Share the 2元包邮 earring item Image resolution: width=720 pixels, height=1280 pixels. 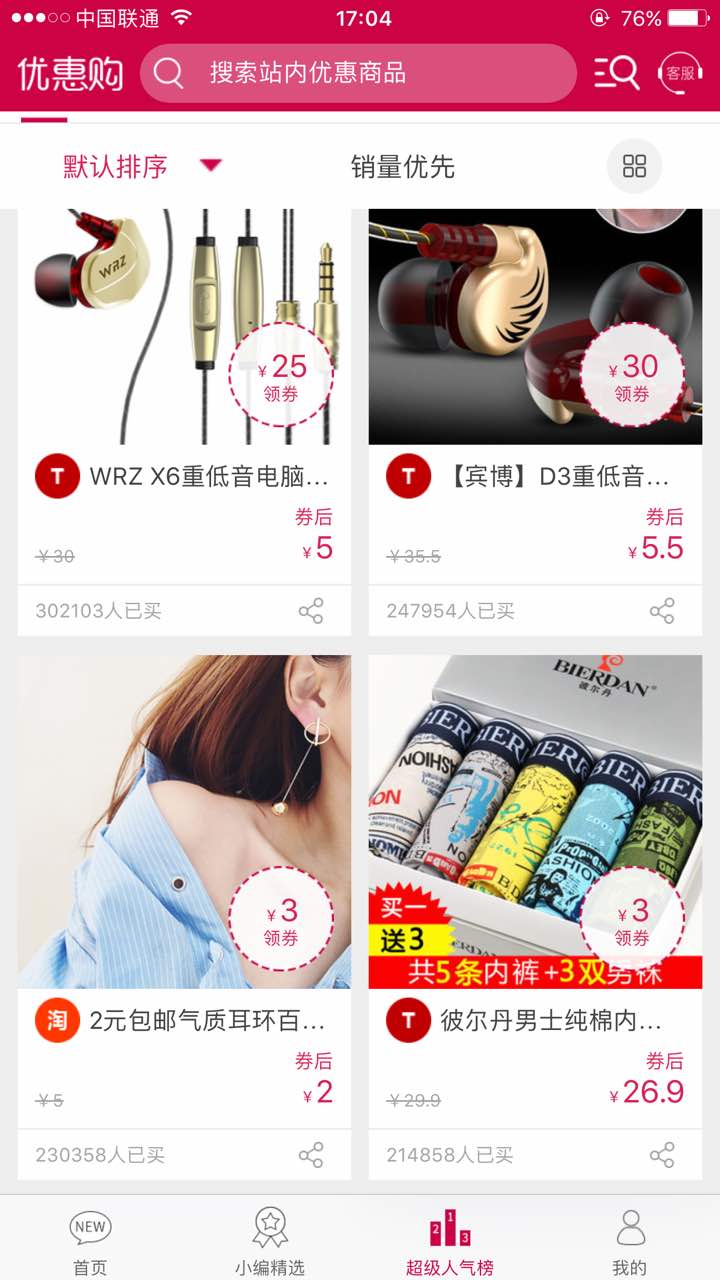coord(311,1155)
